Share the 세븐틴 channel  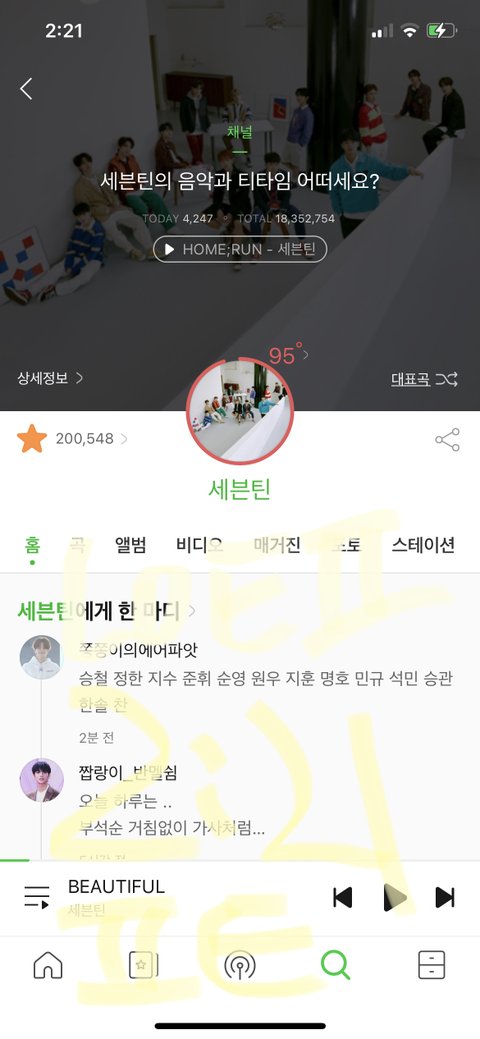tap(448, 440)
